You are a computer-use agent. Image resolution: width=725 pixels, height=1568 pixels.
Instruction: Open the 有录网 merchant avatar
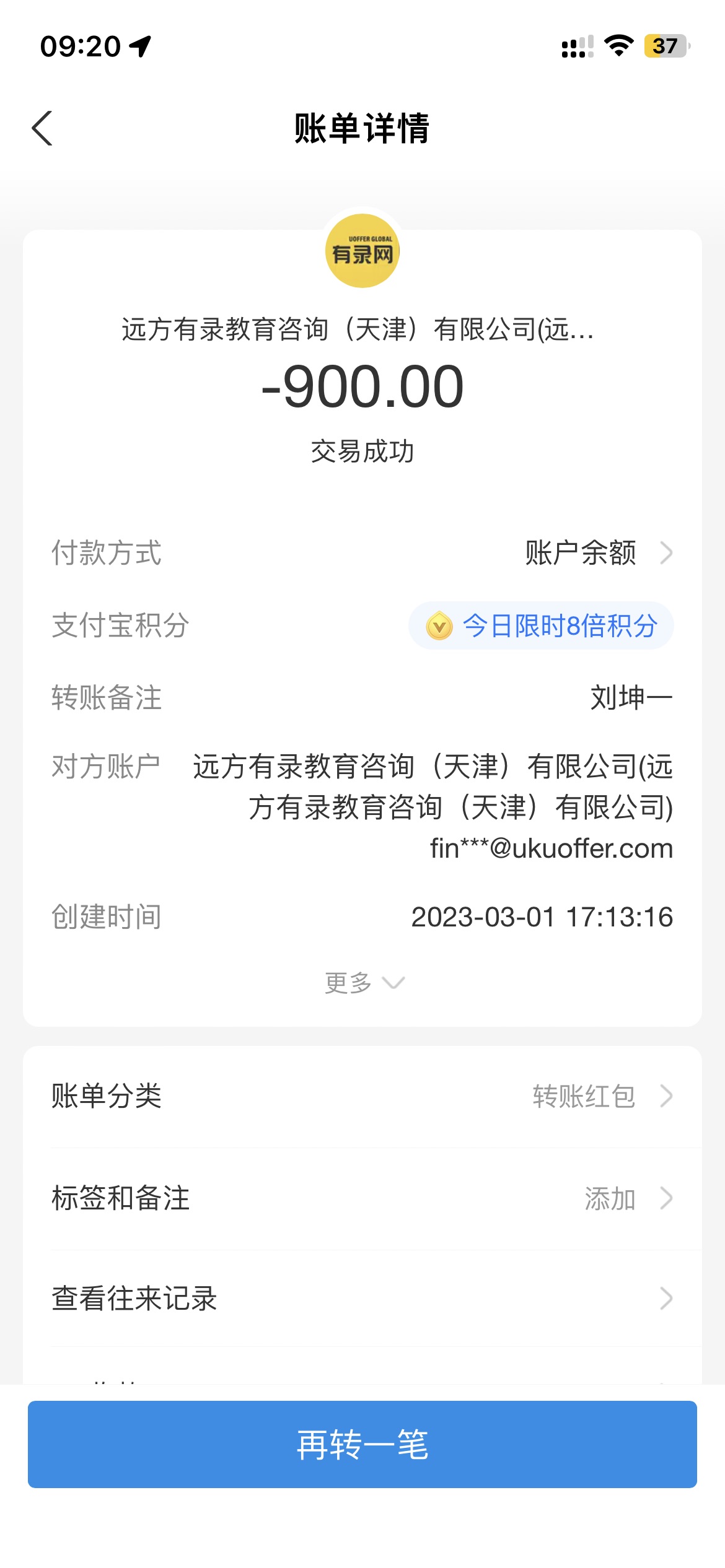pos(362,251)
